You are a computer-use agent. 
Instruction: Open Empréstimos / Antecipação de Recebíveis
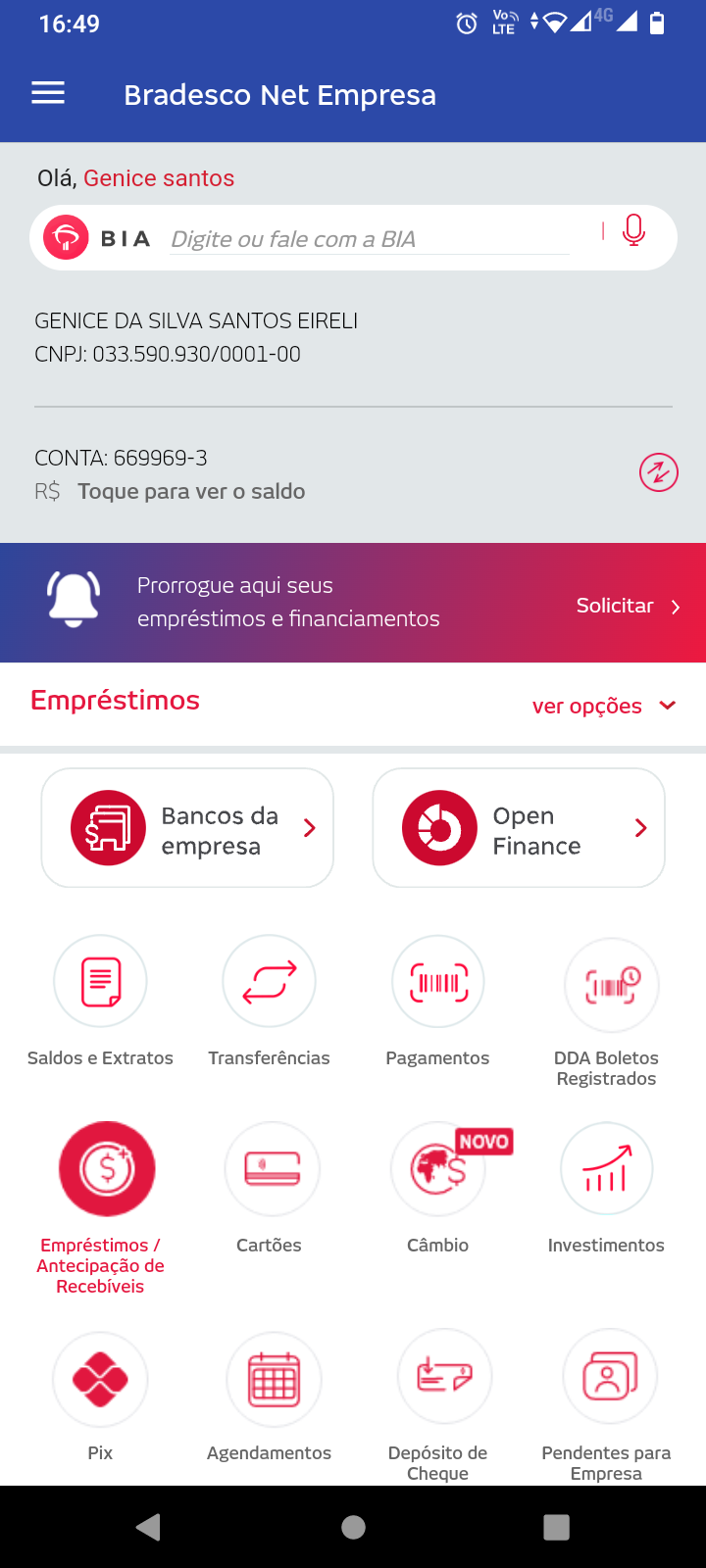click(107, 1169)
